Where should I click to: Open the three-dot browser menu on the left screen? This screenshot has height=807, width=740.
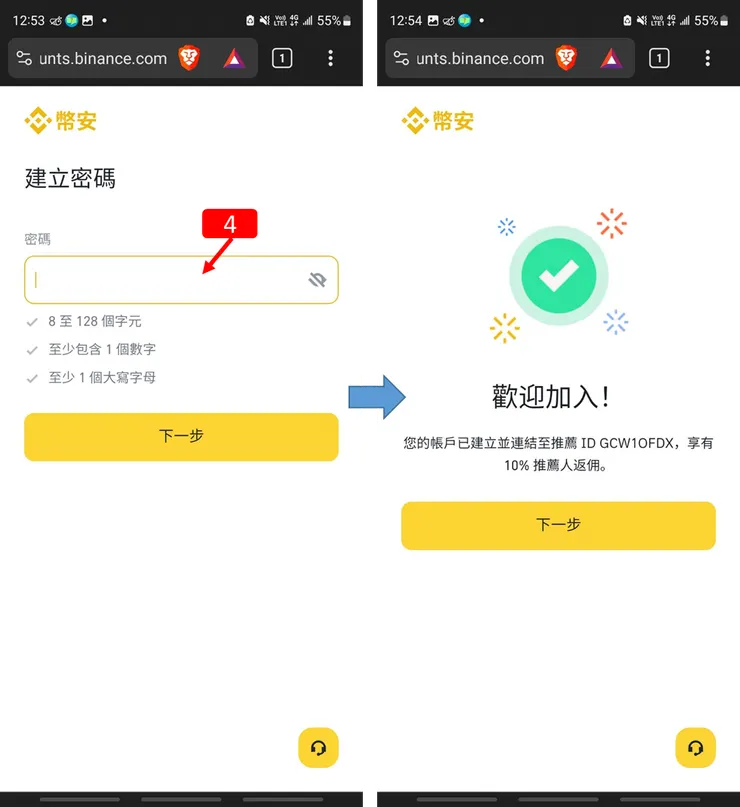click(x=330, y=58)
